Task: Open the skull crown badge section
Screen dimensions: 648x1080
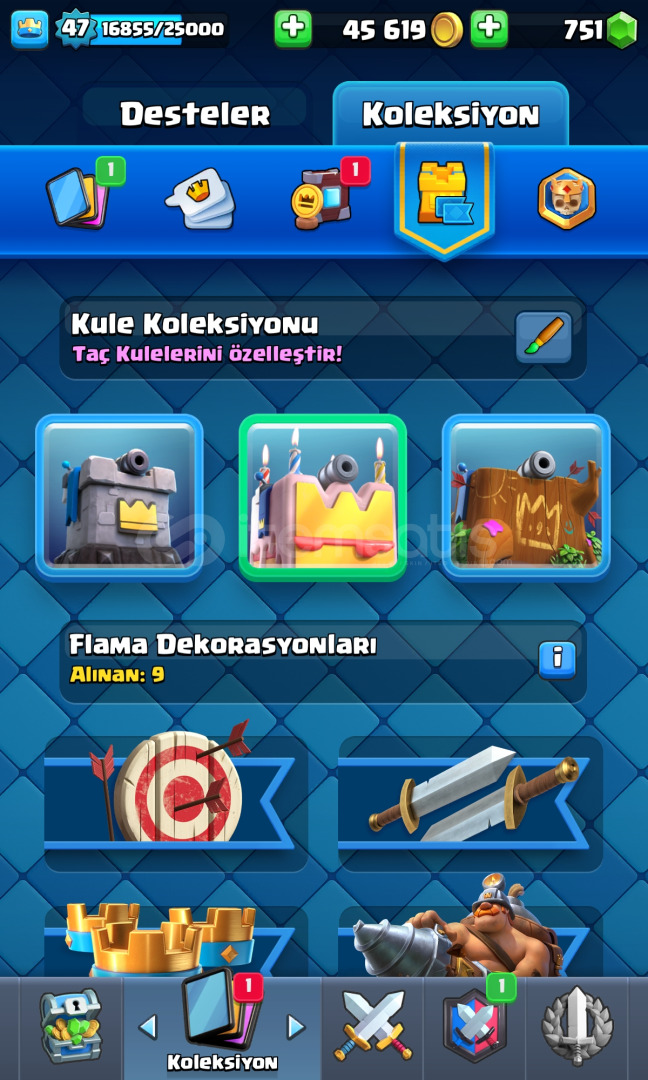Action: 566,199
